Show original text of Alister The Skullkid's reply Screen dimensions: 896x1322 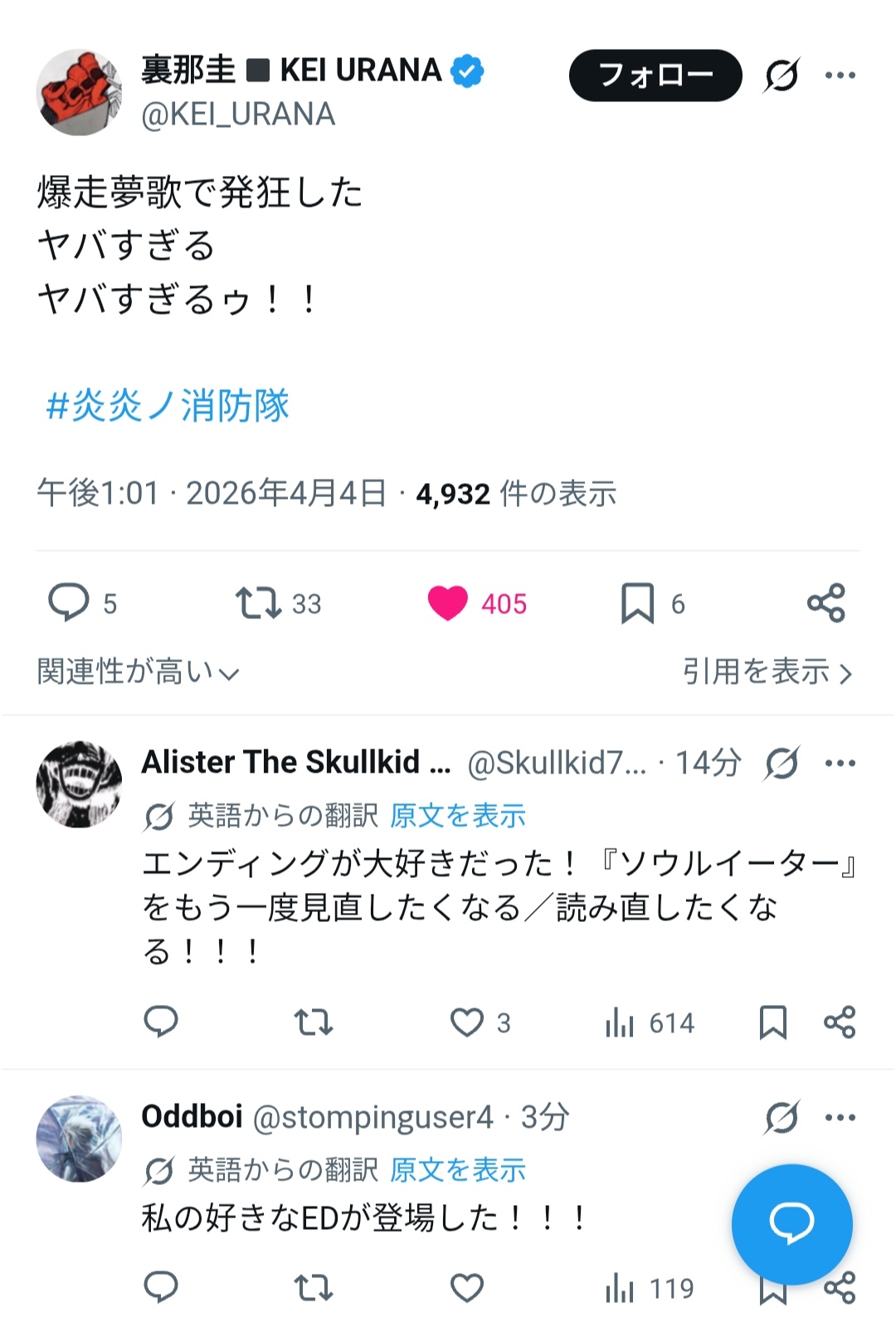point(458,816)
